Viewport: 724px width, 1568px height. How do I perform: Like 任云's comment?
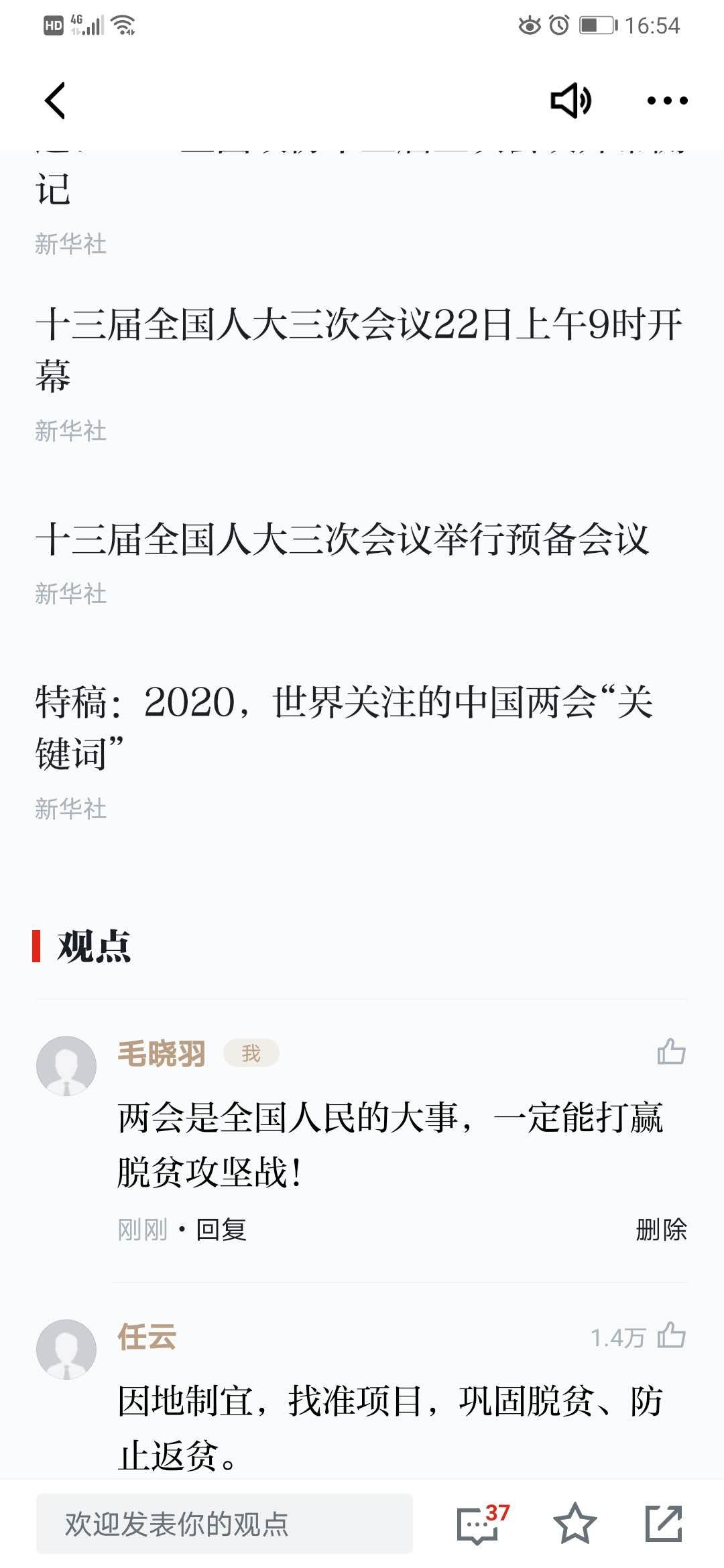pos(671,1335)
